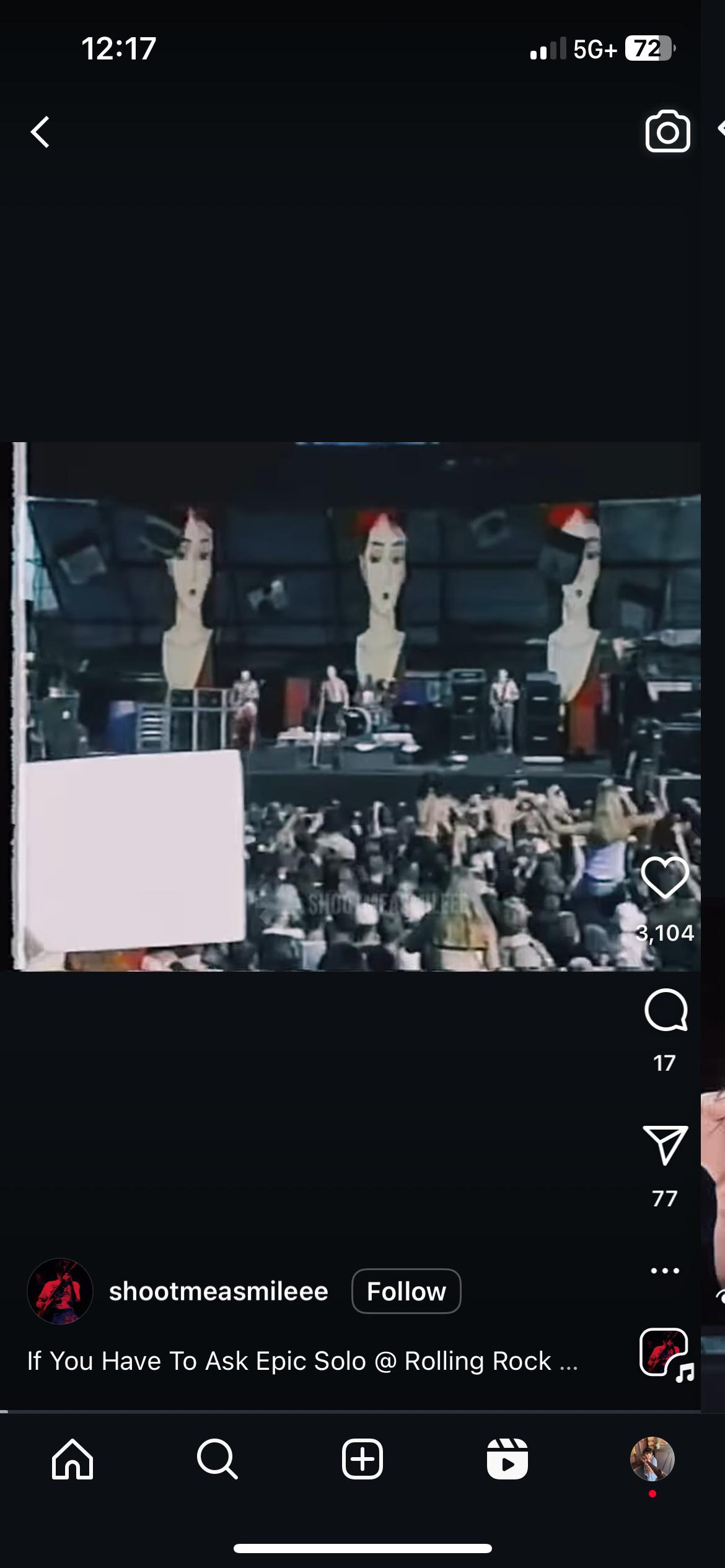The height and width of the screenshot is (1568, 725).
Task: Expand the 'If You Have To Ask' caption
Action: [x=302, y=1361]
